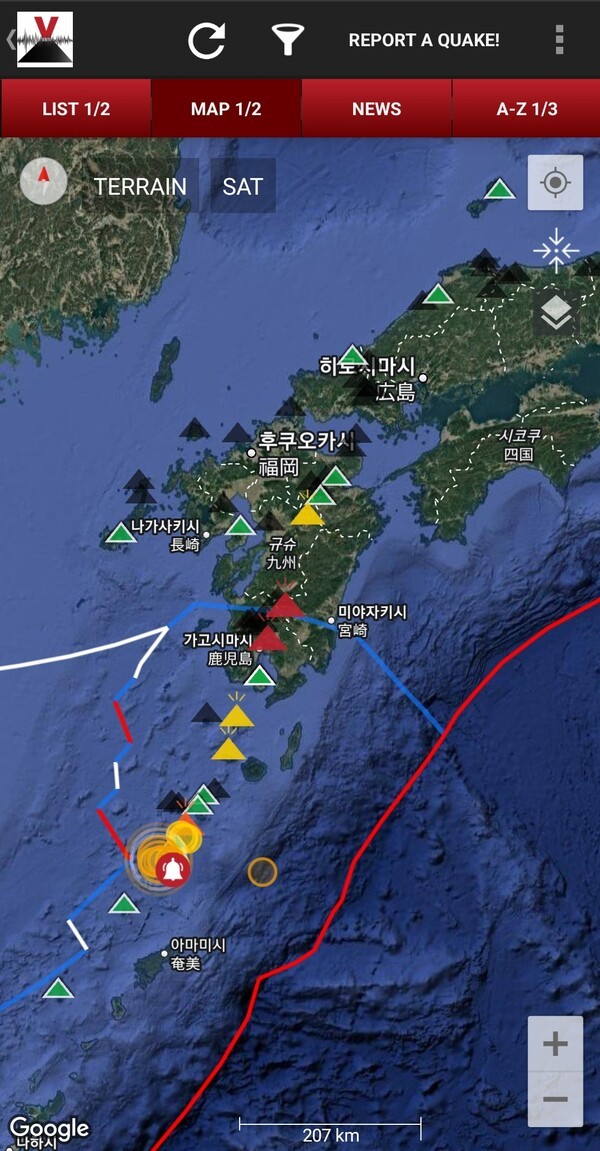Open the map layers selector

pyautogui.click(x=556, y=315)
